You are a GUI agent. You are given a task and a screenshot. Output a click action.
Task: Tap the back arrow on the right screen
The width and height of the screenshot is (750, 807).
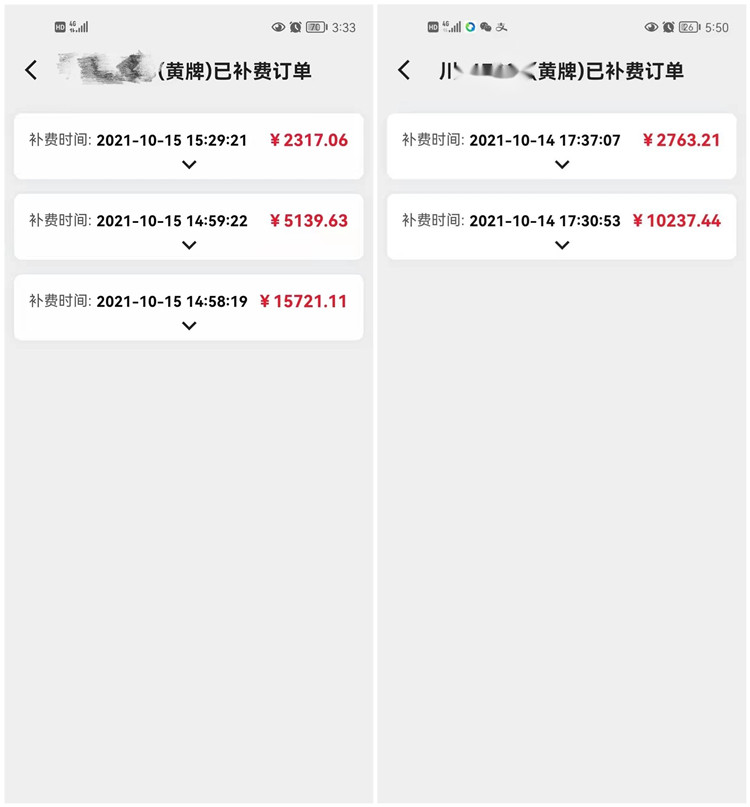404,70
